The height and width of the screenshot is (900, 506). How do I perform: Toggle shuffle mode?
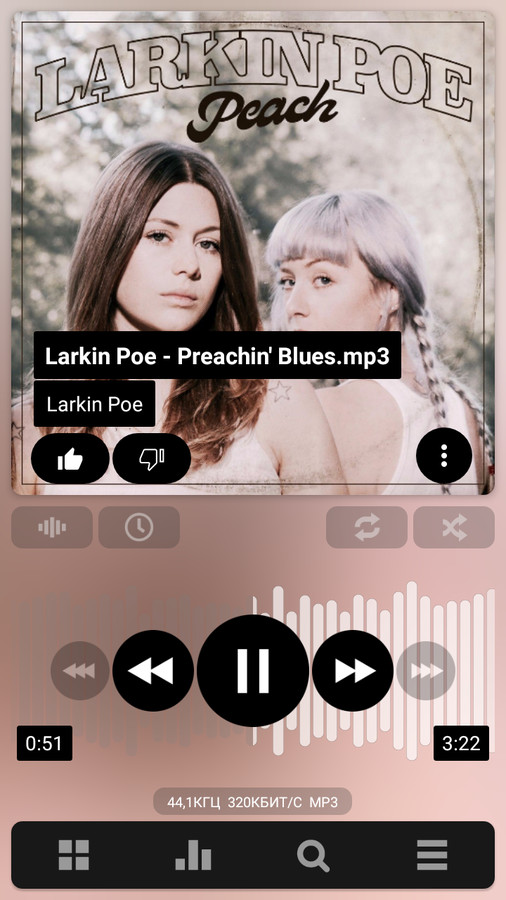[454, 527]
